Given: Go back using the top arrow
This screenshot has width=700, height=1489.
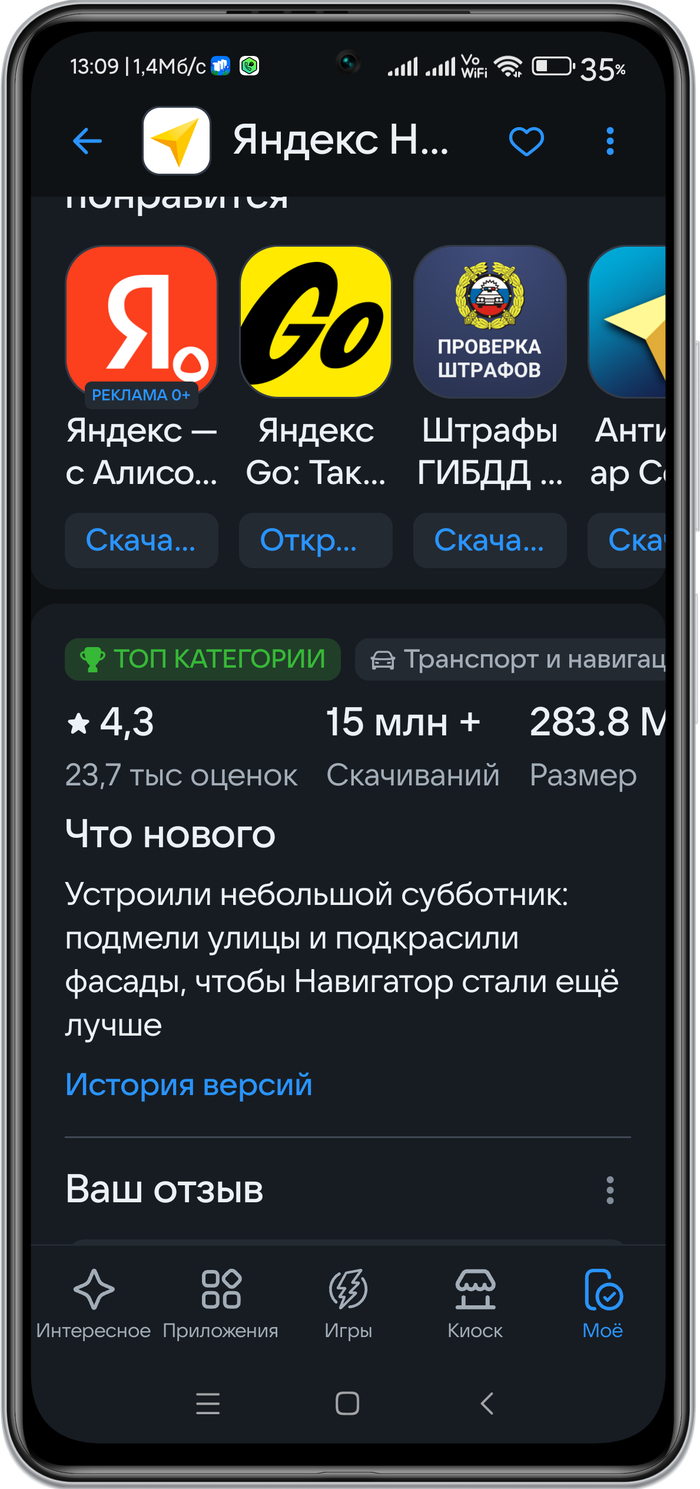Looking at the screenshot, I should tap(88, 141).
